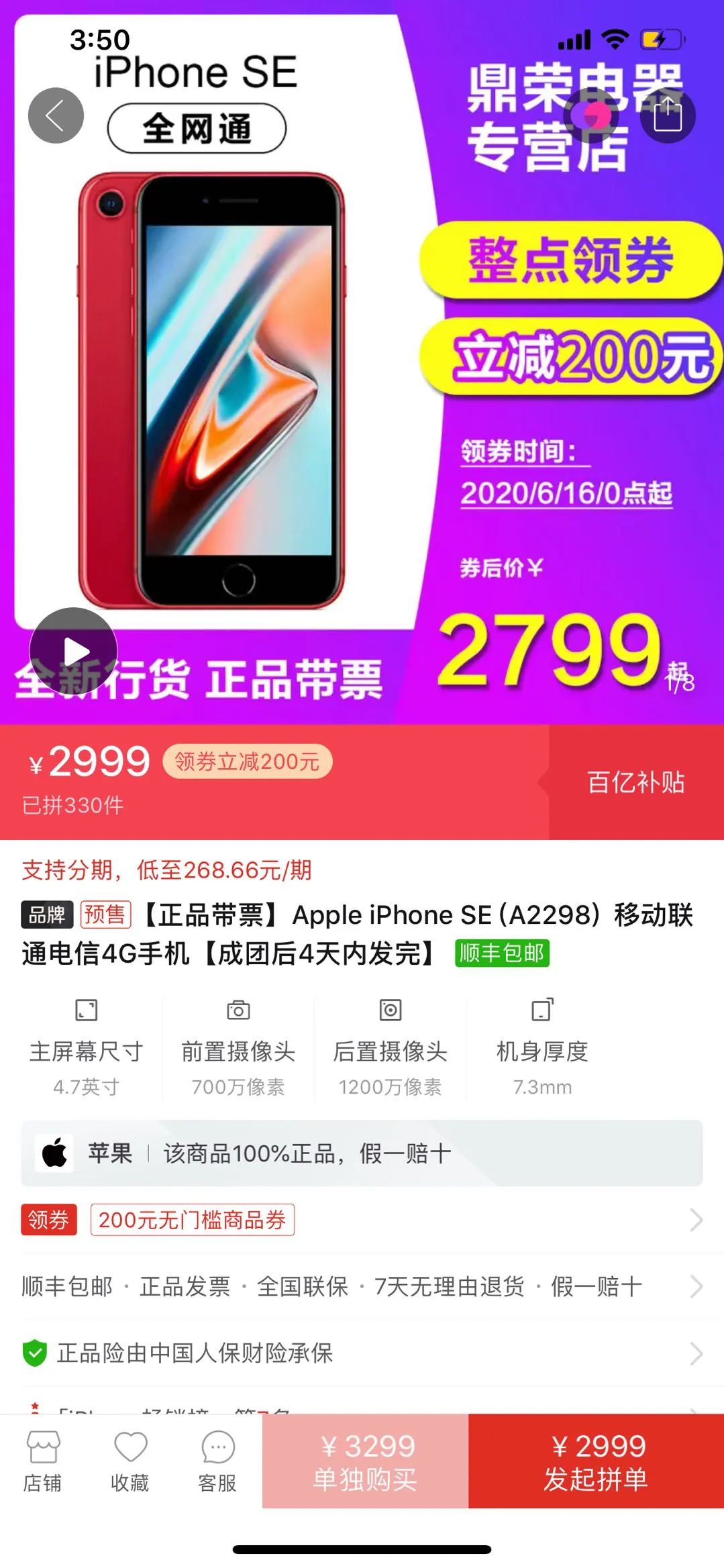
Task: Open the round floating icon beside share
Action: pos(590,115)
